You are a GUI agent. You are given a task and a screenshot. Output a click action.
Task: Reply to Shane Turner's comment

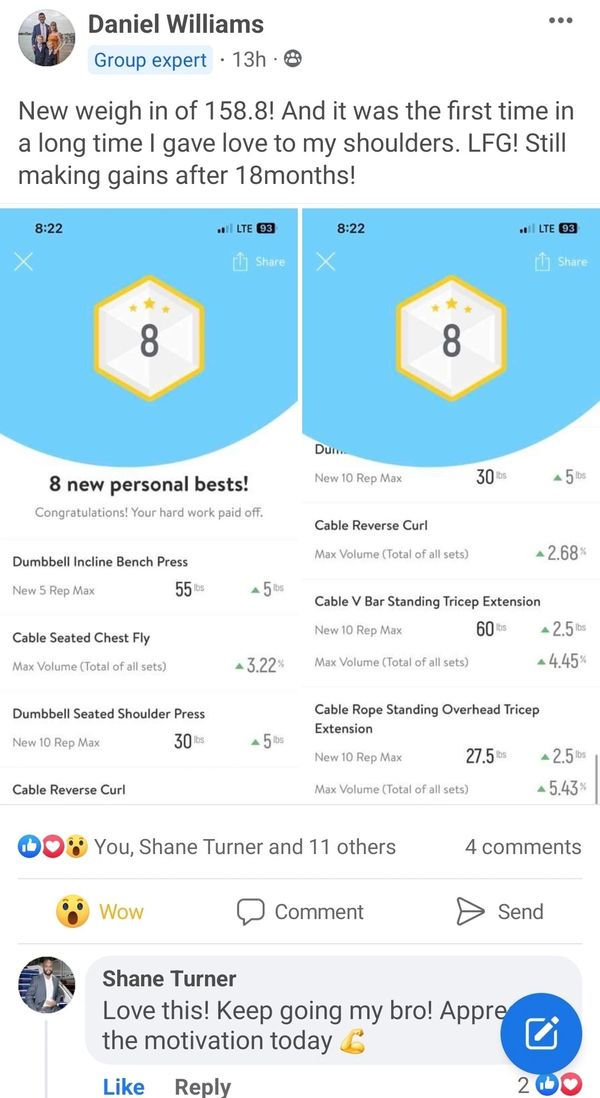point(202,1086)
